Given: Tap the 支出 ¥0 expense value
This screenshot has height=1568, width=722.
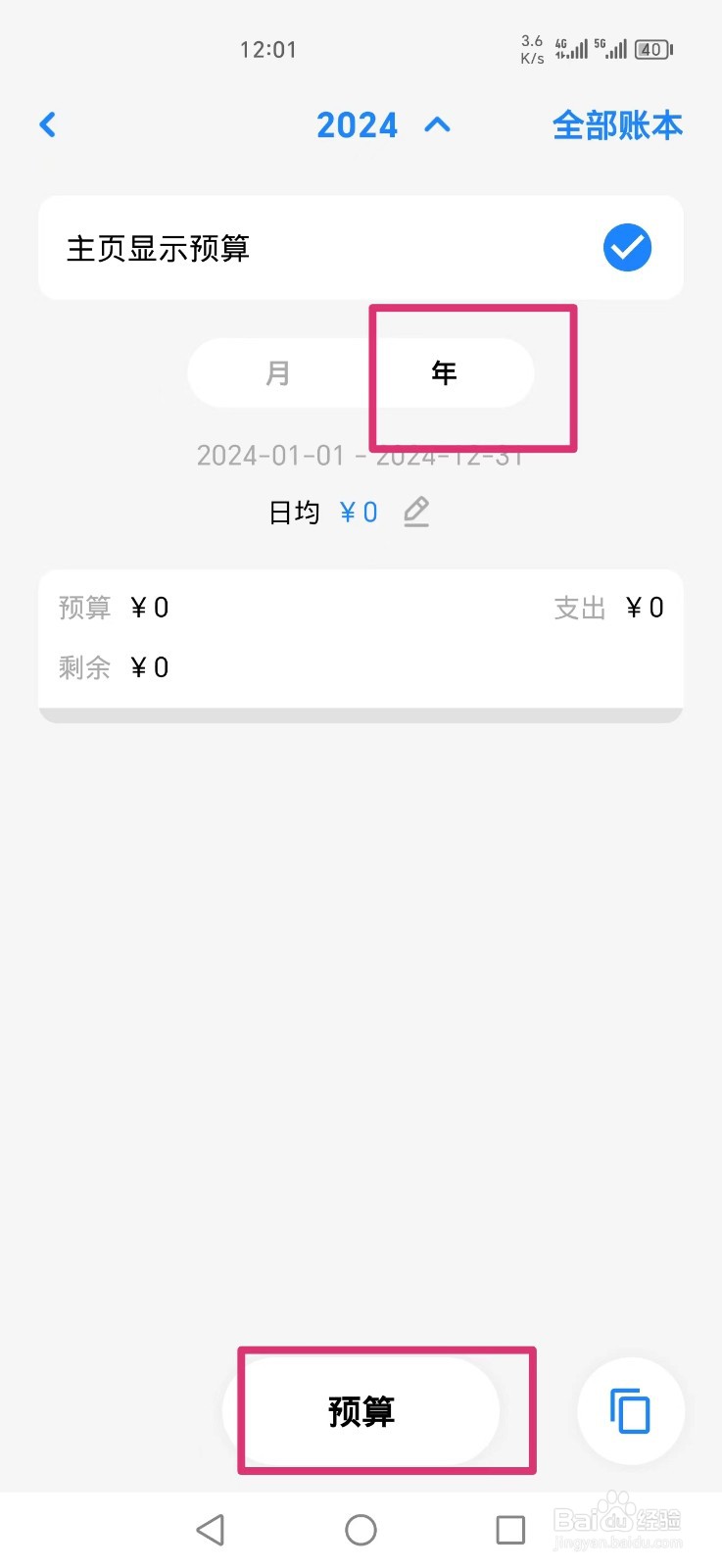Looking at the screenshot, I should [x=644, y=608].
